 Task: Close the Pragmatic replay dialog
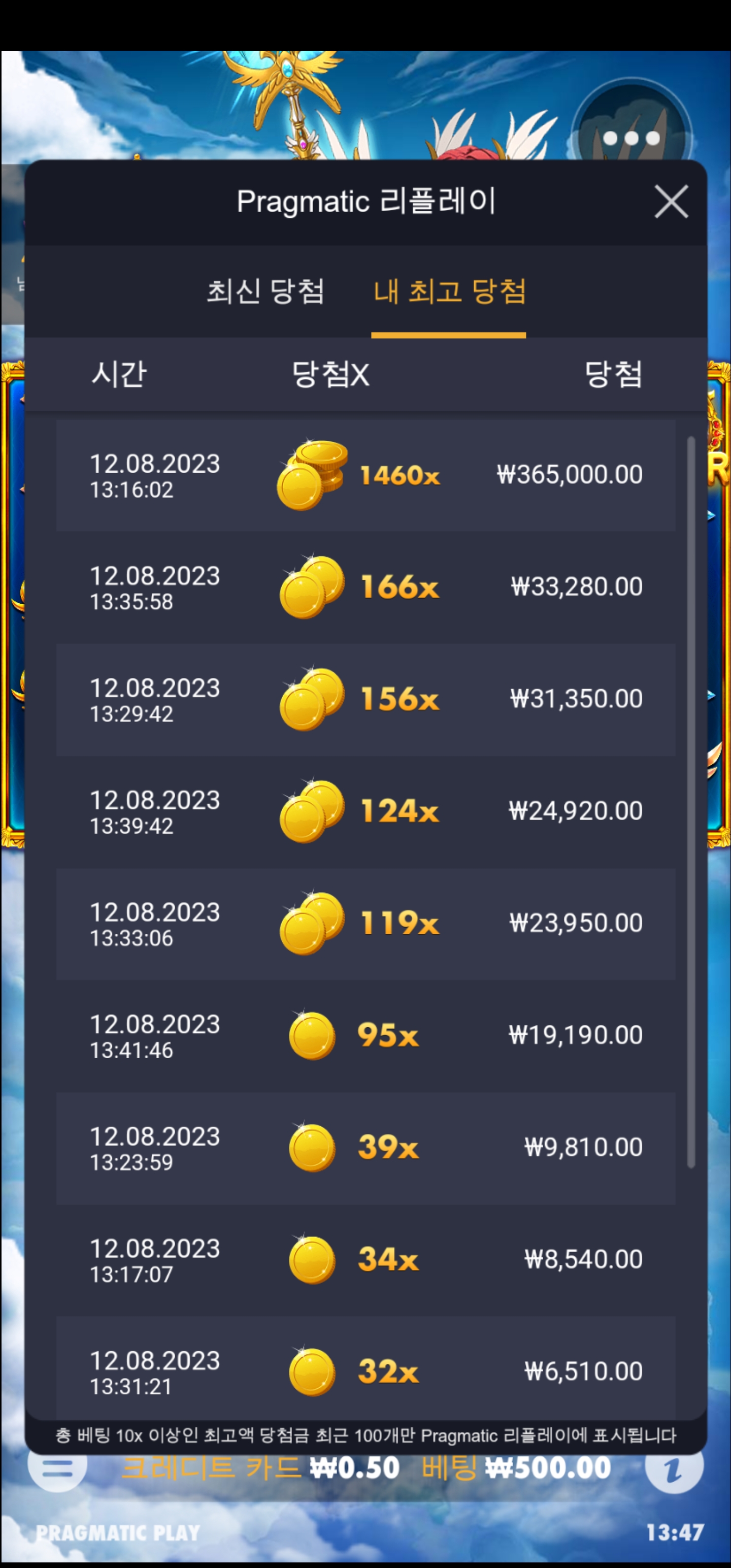tap(671, 202)
